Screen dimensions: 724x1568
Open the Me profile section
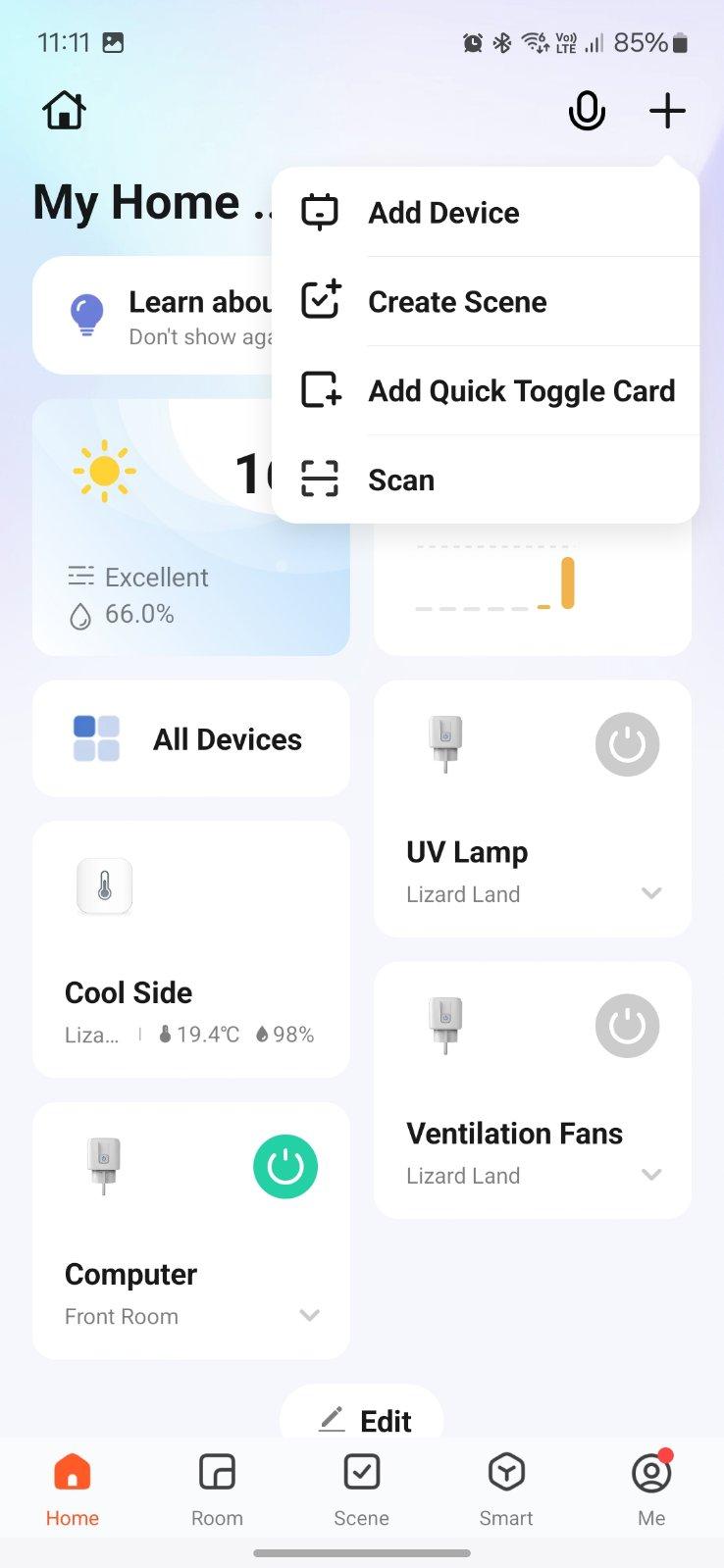pos(650,1490)
